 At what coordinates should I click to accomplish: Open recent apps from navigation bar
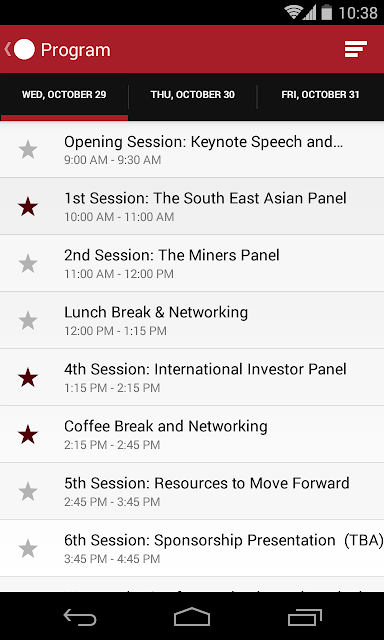click(305, 617)
